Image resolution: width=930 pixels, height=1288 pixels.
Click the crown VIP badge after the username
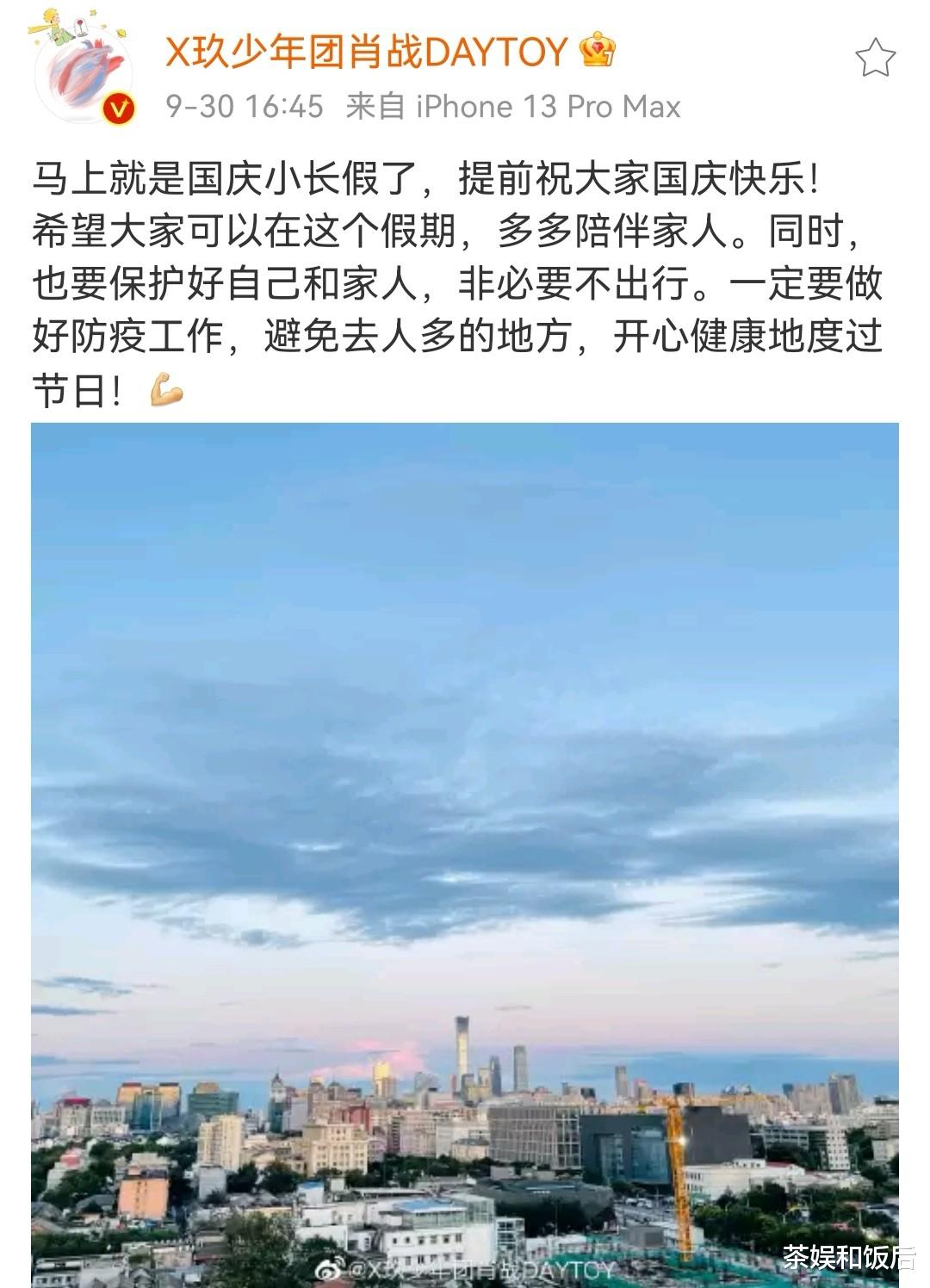[x=597, y=53]
